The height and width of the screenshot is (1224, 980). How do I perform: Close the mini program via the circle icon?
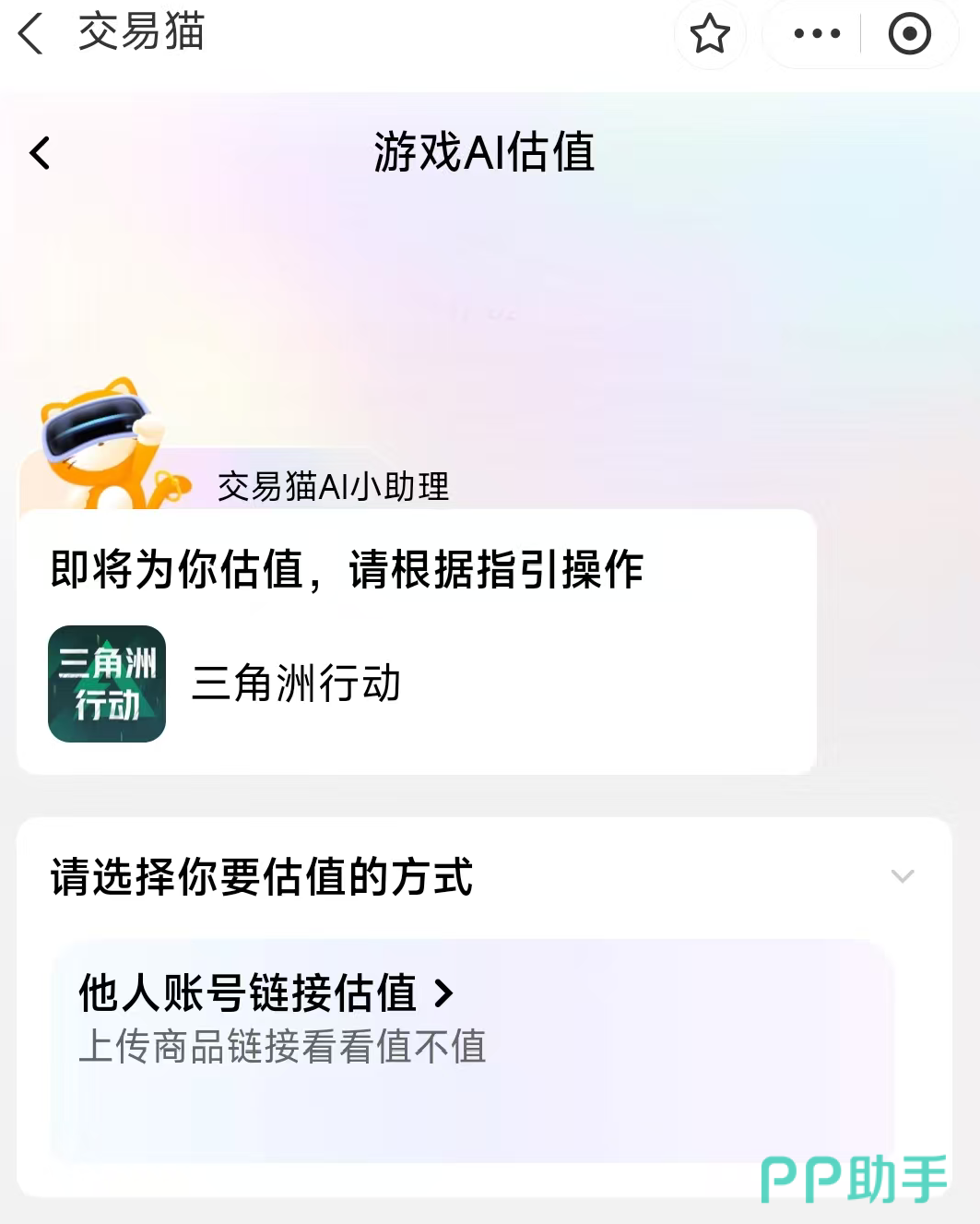[909, 34]
